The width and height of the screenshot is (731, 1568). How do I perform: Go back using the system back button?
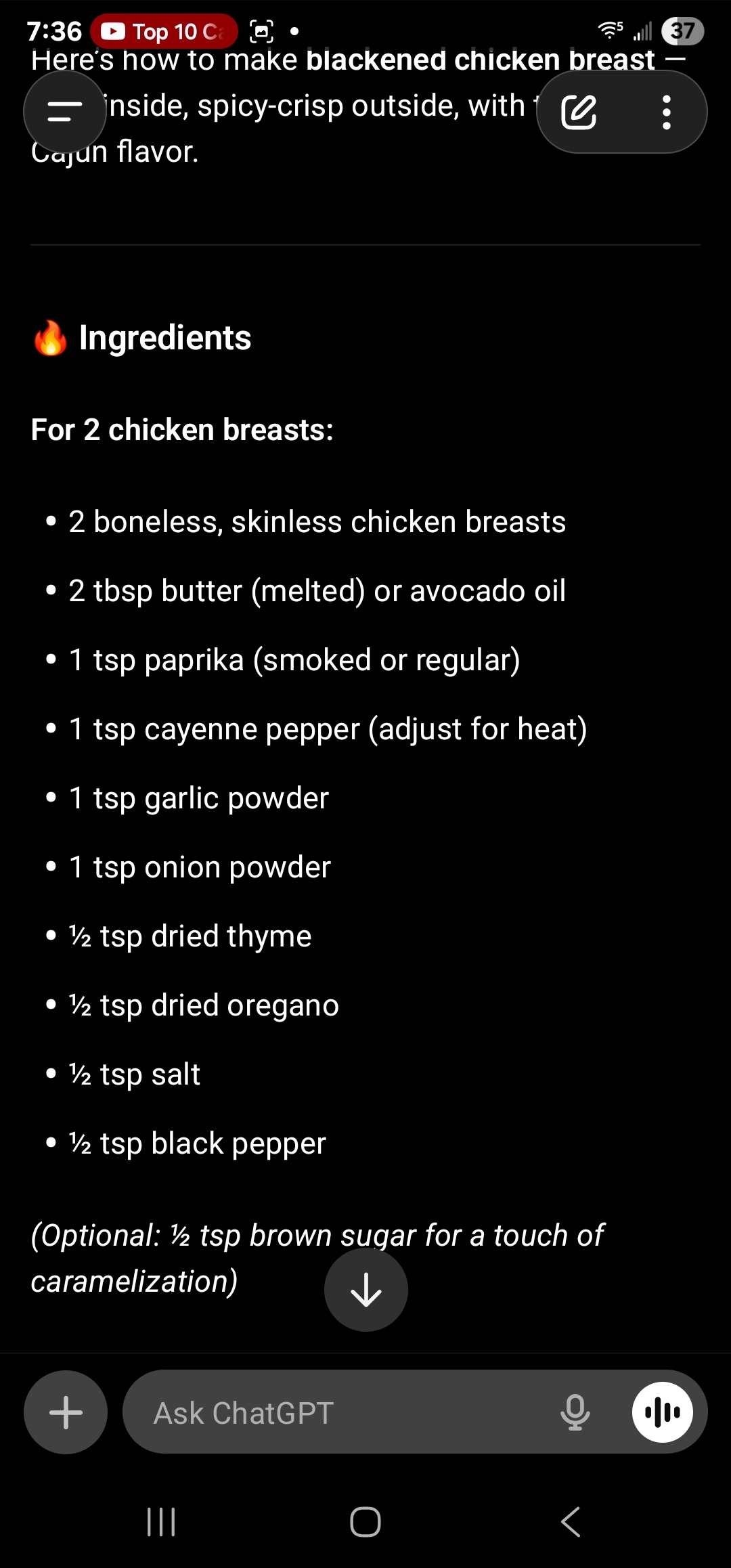point(571,1522)
